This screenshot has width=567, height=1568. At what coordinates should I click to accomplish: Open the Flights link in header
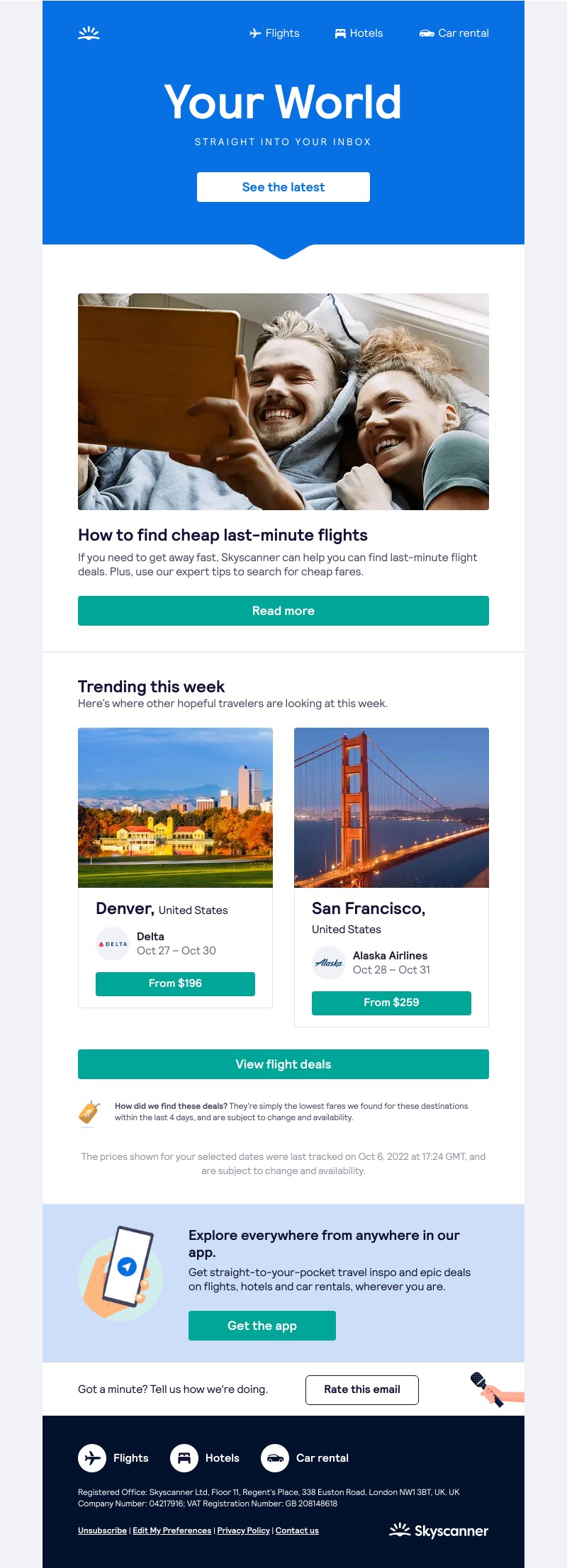pos(275,33)
